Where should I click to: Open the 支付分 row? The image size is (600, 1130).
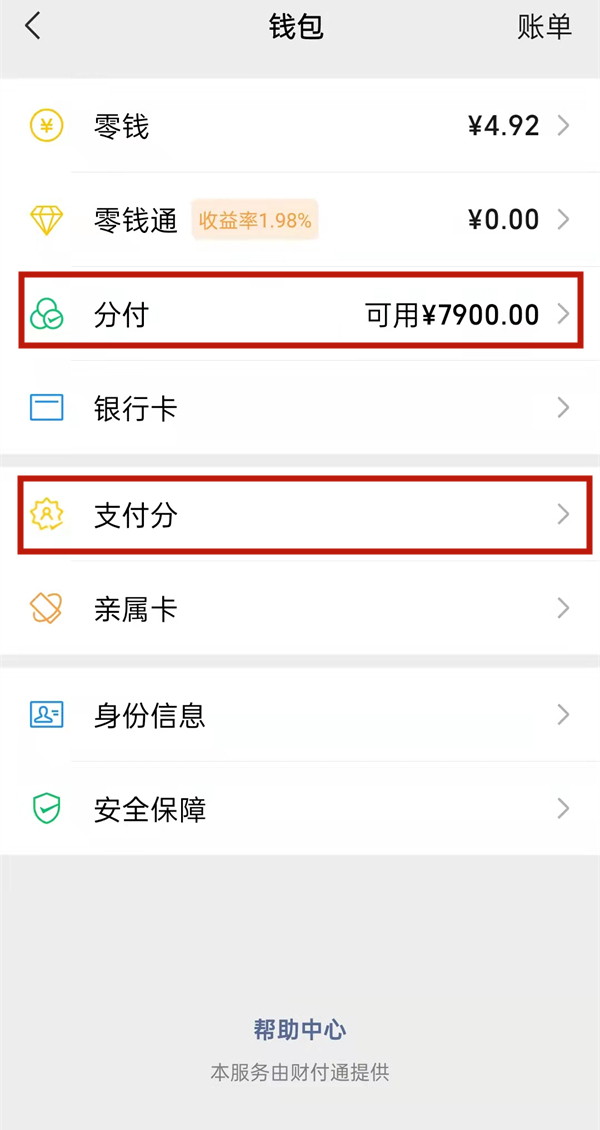point(300,515)
